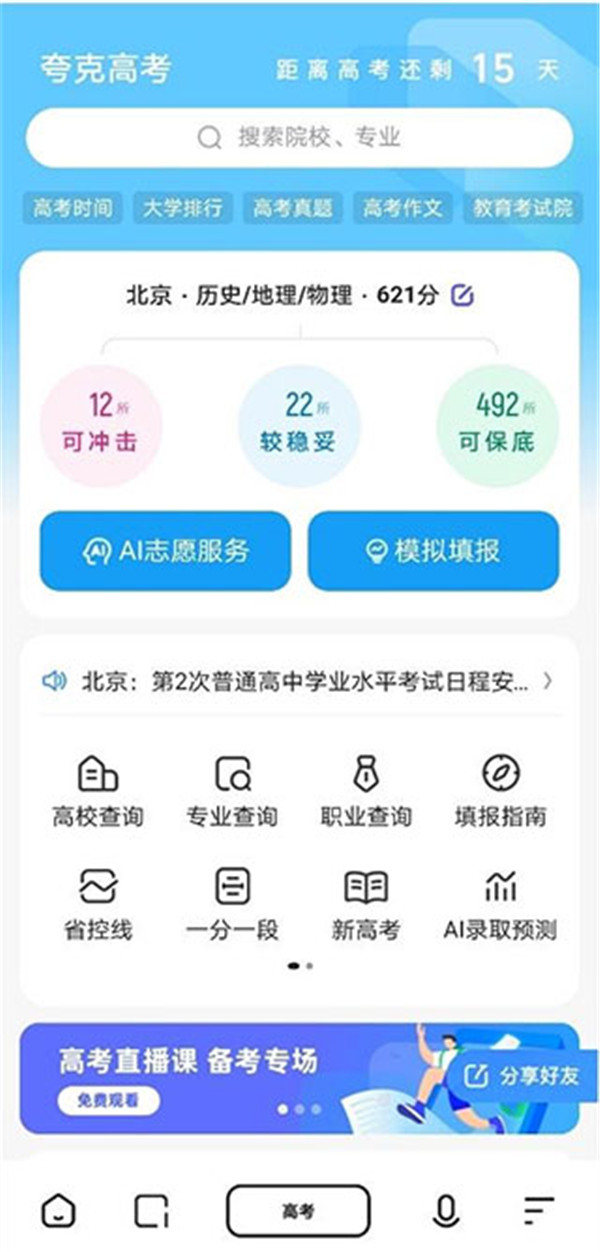Open AI录取预测
Viewport: 600px width, 1252px height.
[499, 905]
